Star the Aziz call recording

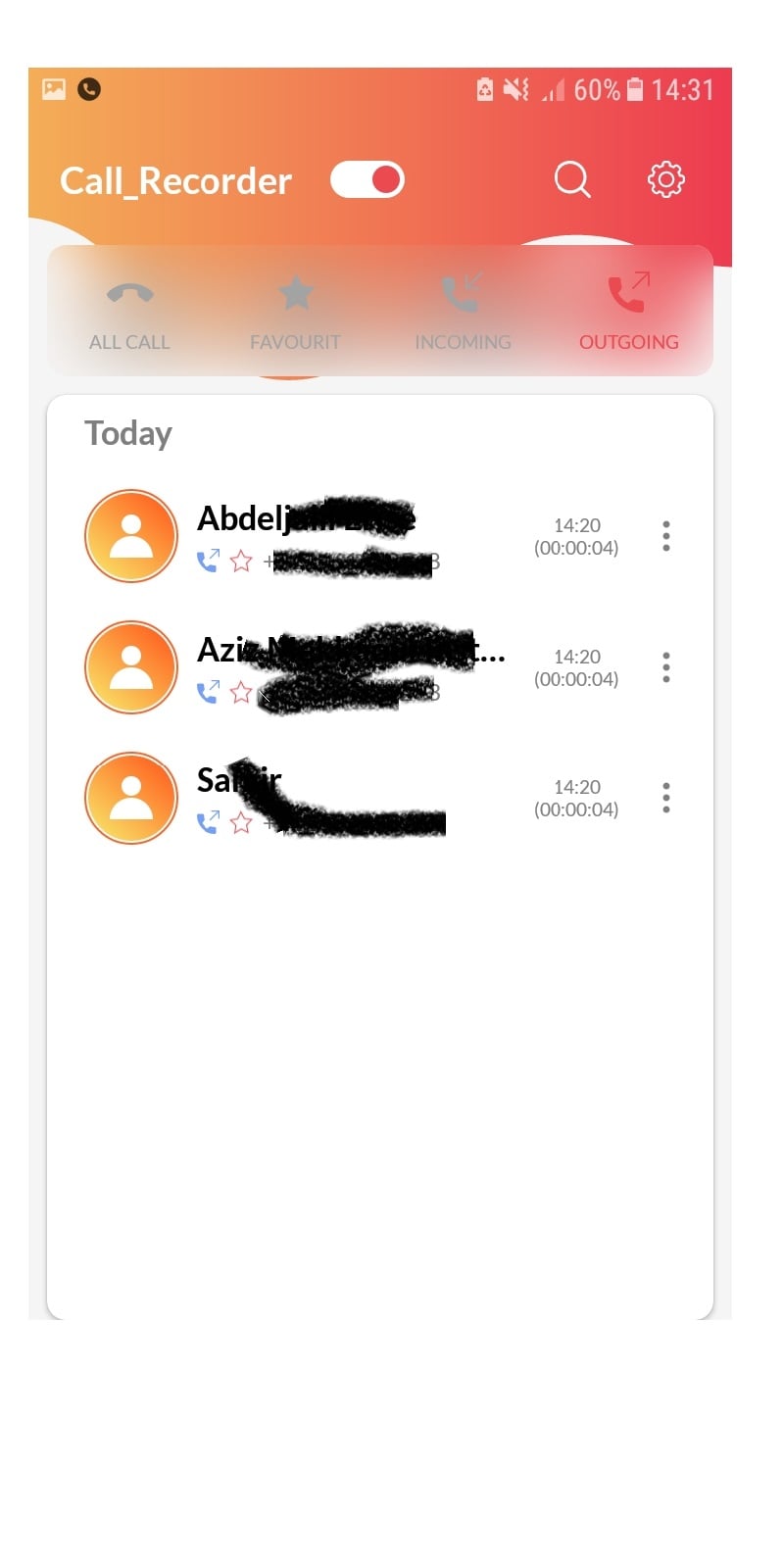[x=241, y=693]
